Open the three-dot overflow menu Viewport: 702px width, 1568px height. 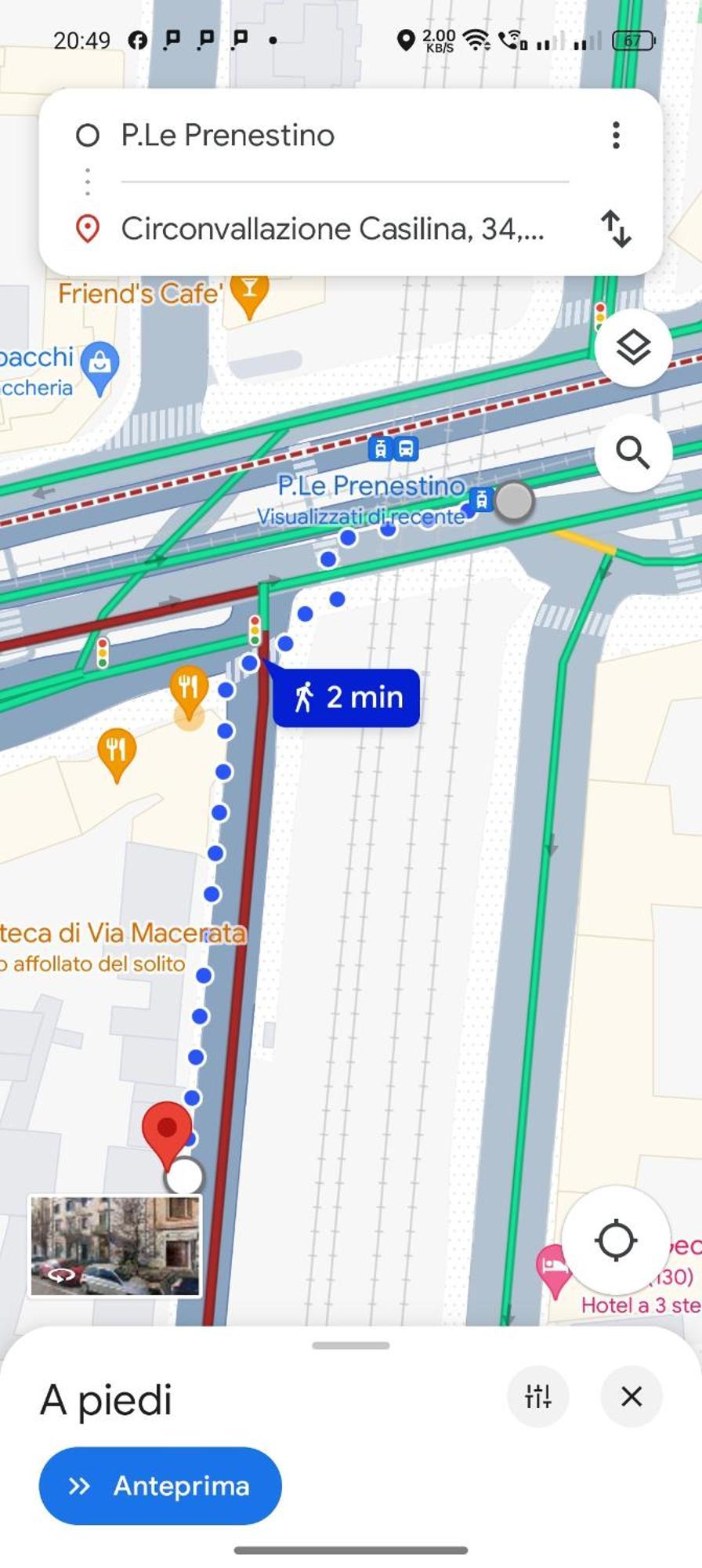tap(616, 136)
